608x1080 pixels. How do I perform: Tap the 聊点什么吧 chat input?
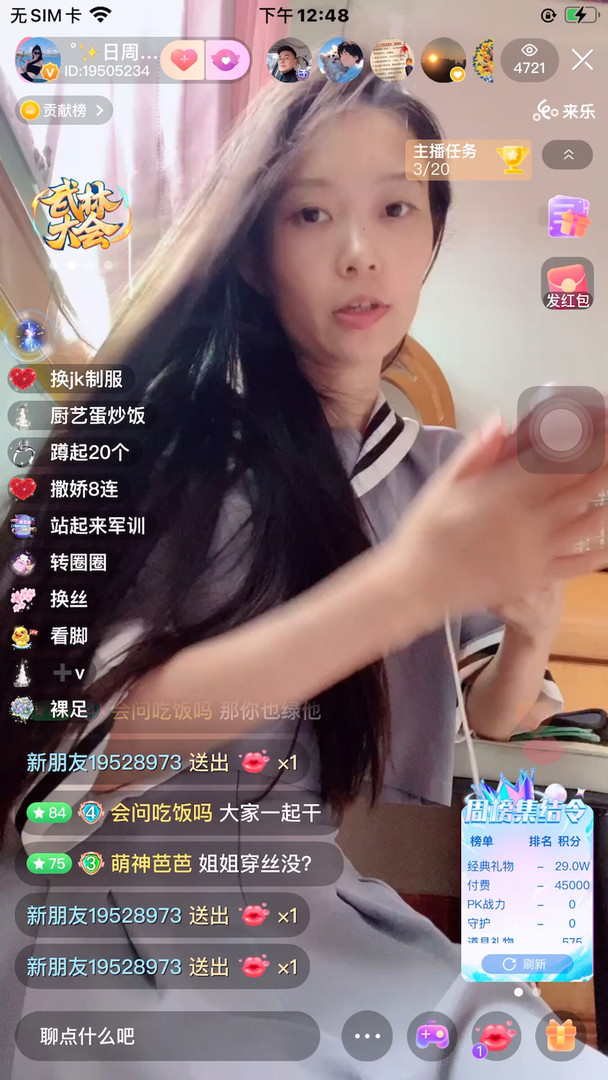[x=165, y=1036]
